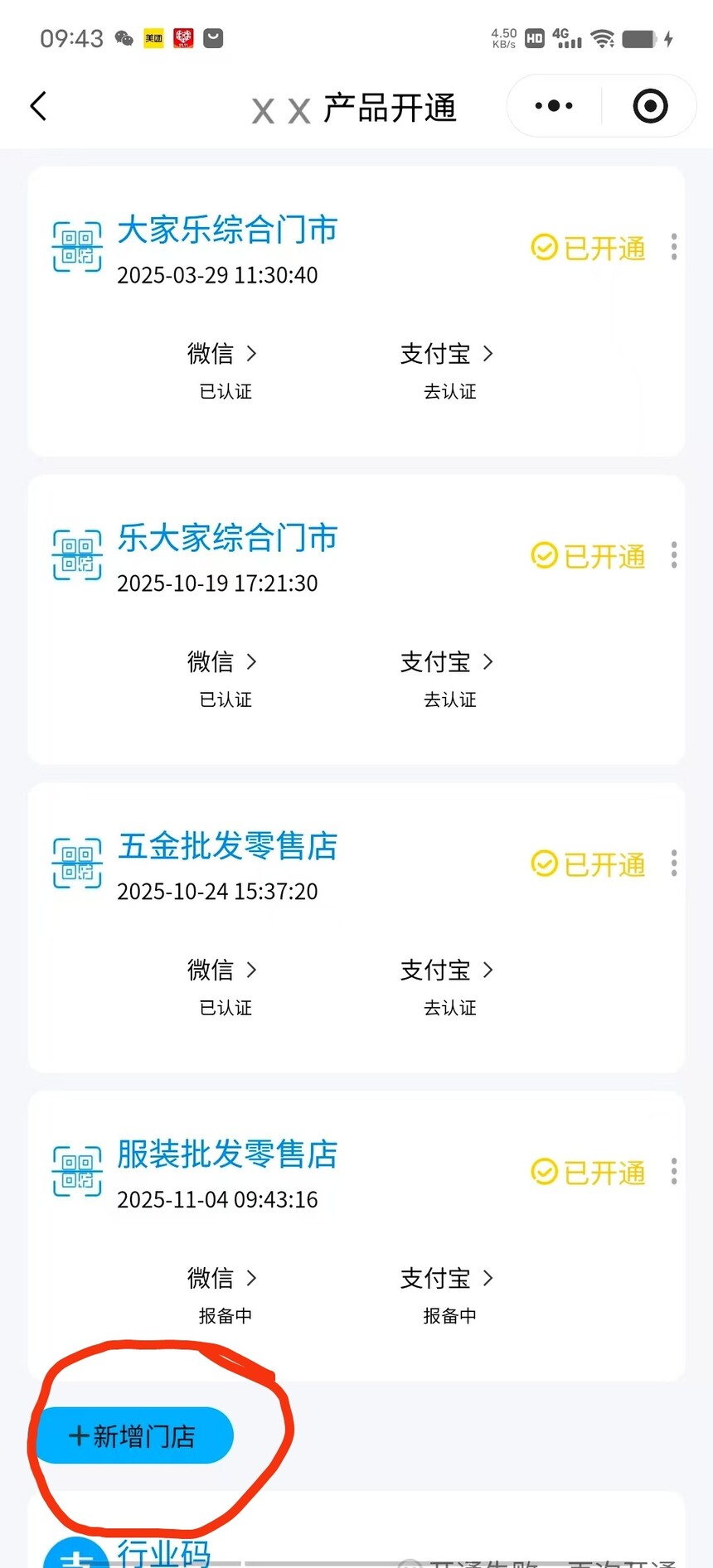Add a new store with 新增门店
This screenshot has width=713, height=1568.
click(x=133, y=1435)
